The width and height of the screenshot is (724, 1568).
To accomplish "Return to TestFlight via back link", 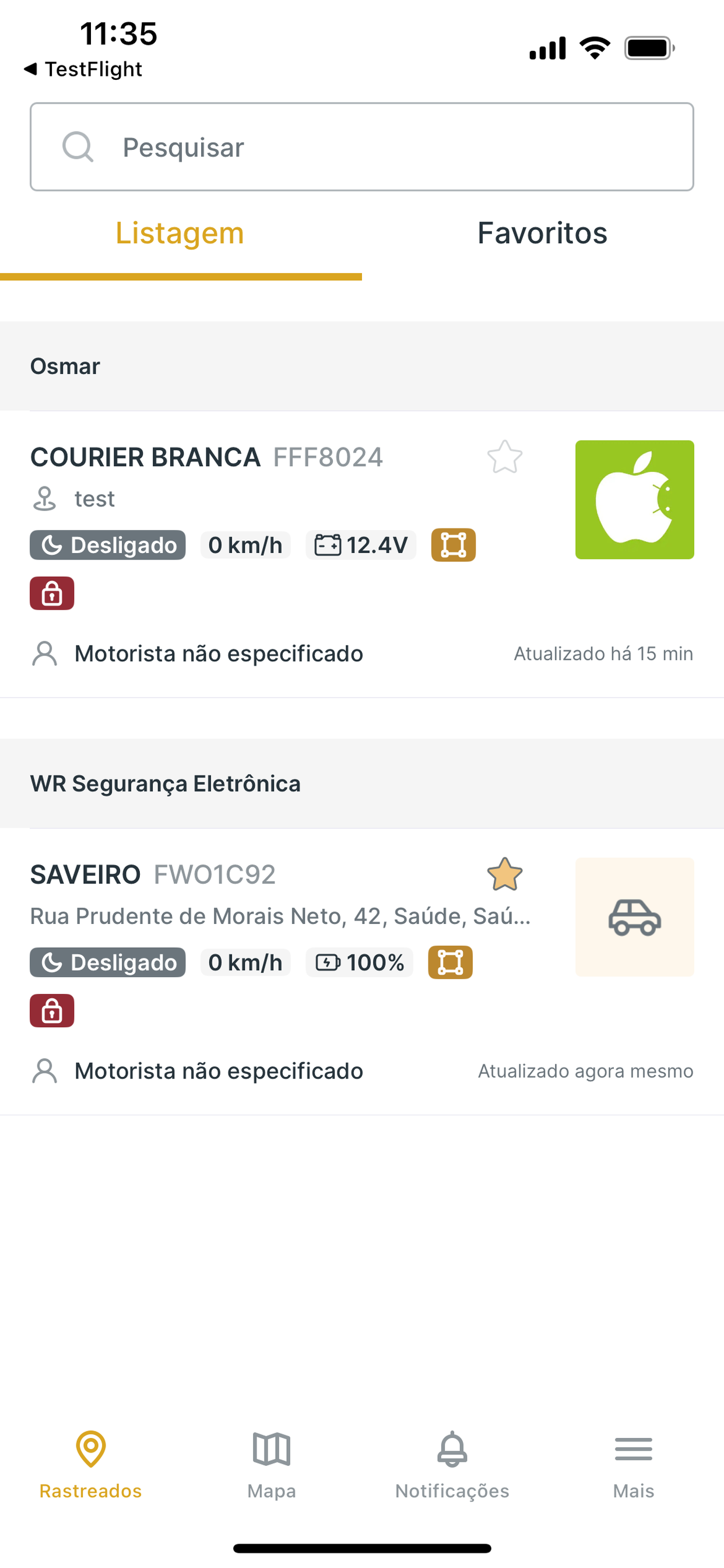I will pyautogui.click(x=83, y=69).
